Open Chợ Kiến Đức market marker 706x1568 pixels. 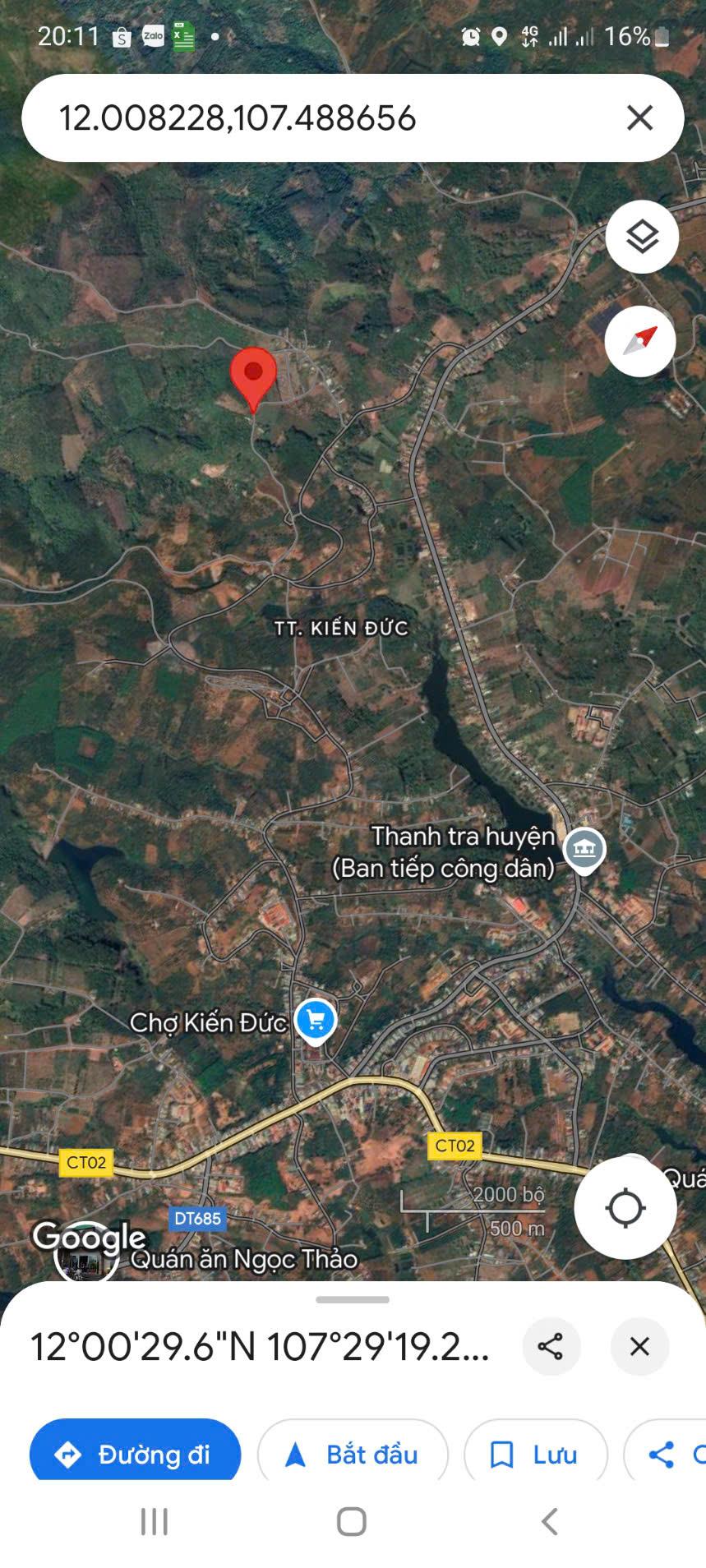[x=316, y=1022]
